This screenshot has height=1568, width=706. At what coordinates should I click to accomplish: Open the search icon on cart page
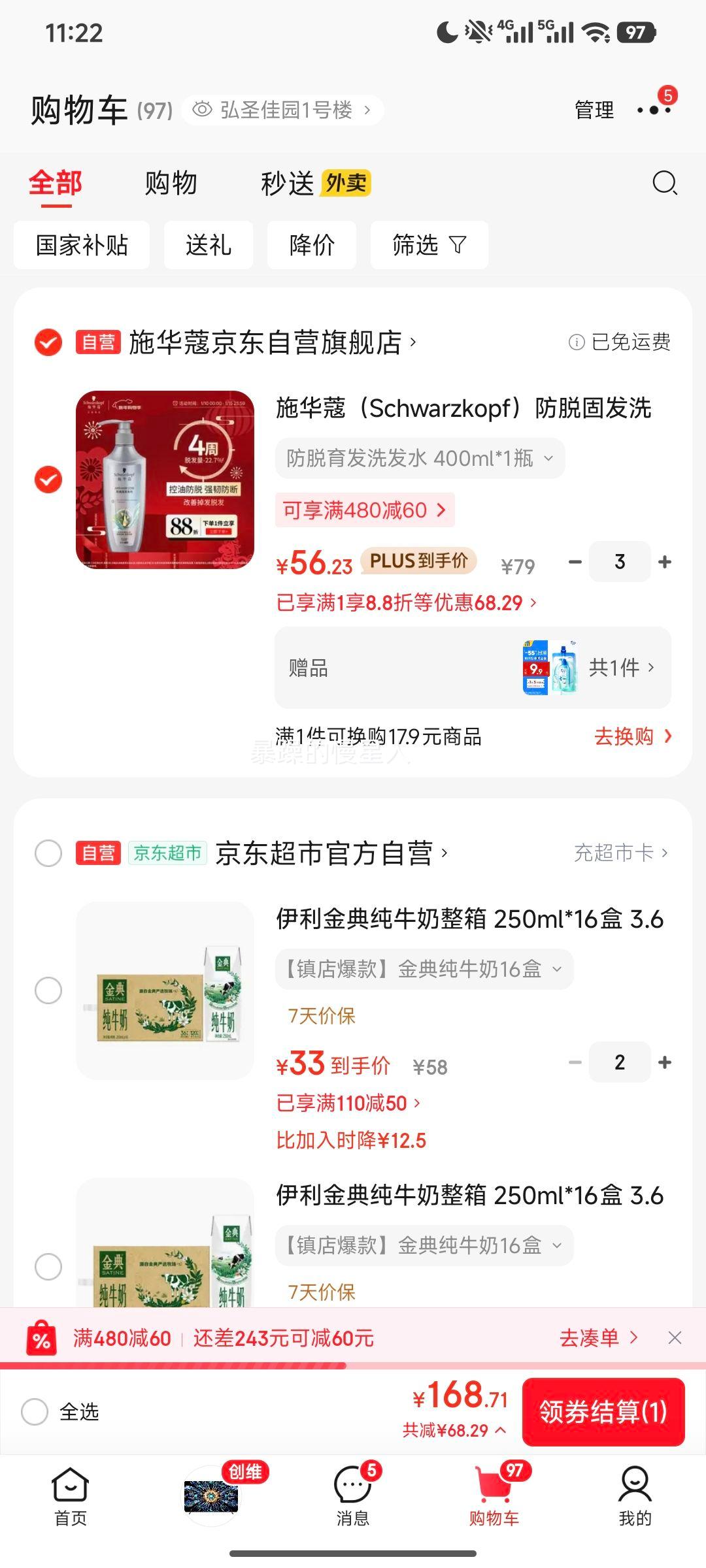pos(665,183)
